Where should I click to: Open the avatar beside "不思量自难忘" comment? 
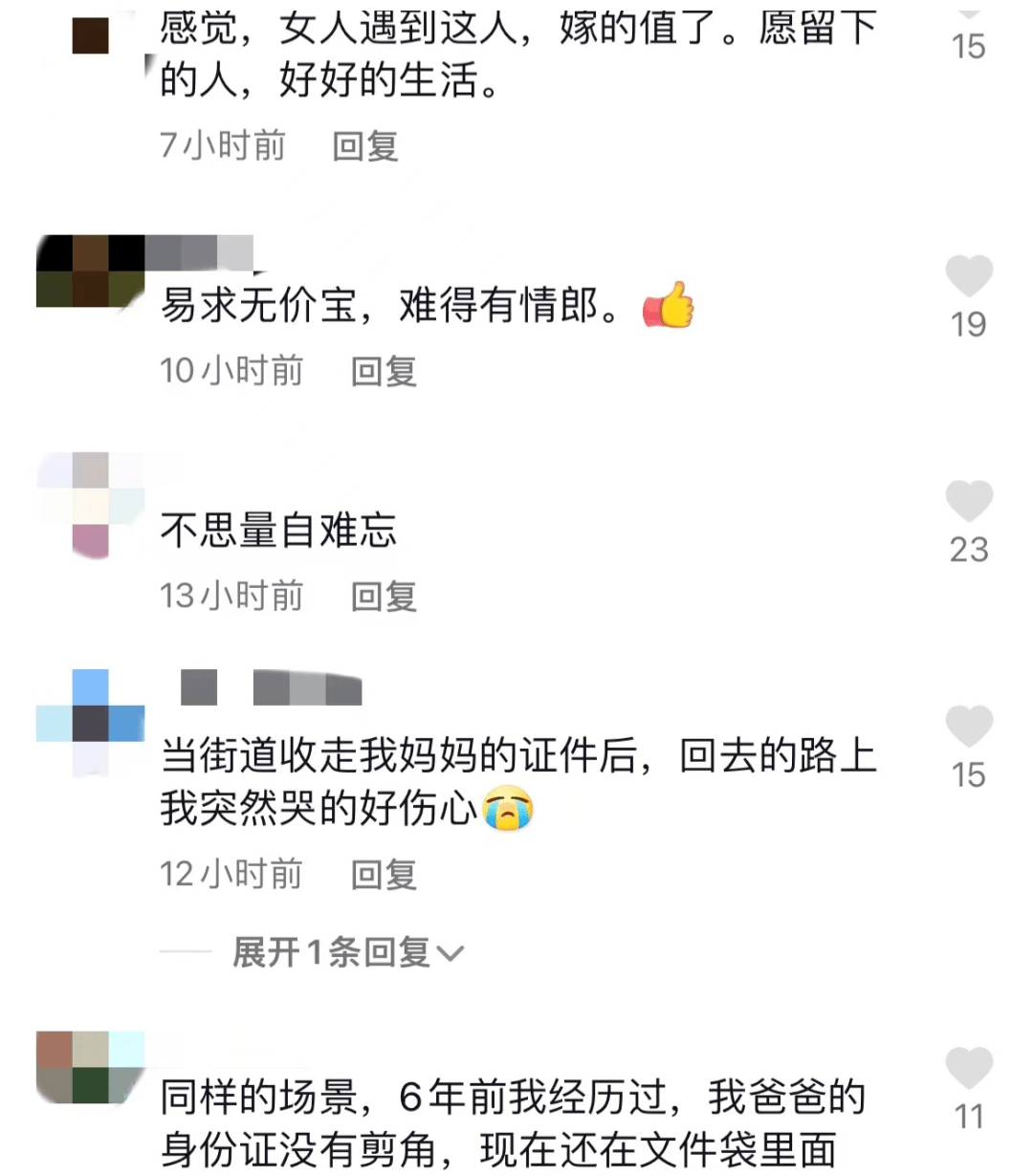[x=90, y=504]
